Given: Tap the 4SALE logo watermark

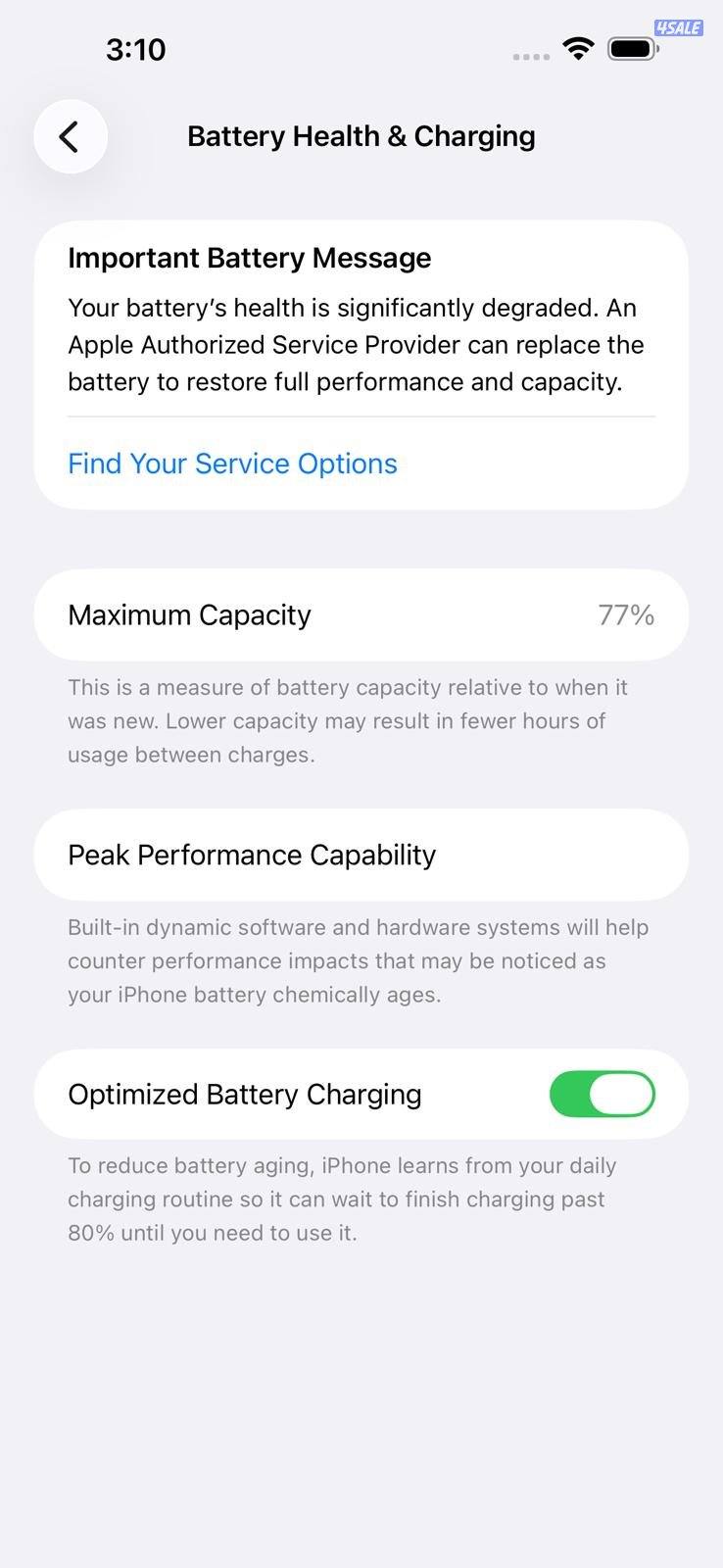Looking at the screenshot, I should pyautogui.click(x=679, y=26).
